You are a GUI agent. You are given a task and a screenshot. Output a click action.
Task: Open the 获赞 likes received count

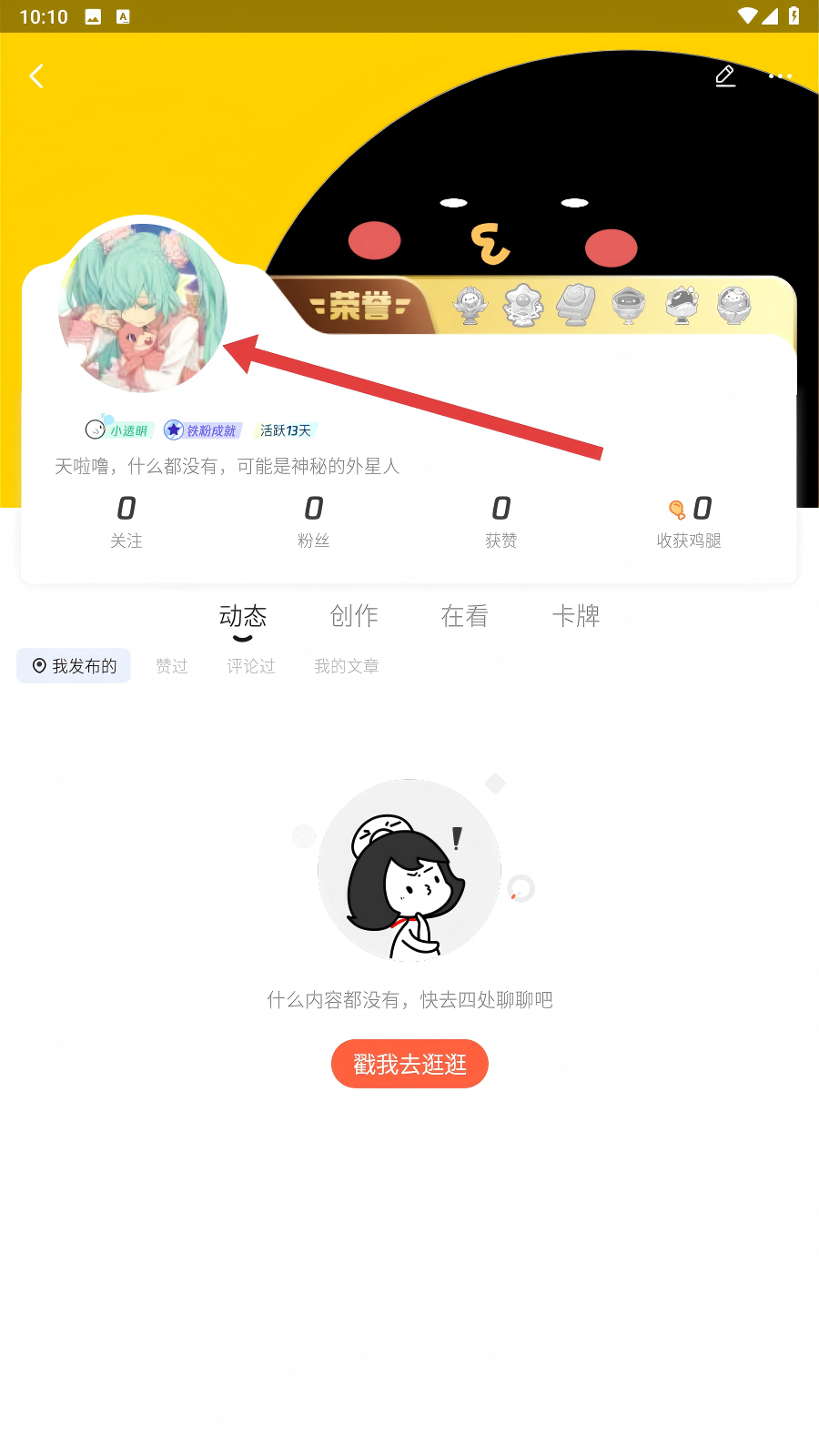tap(501, 521)
